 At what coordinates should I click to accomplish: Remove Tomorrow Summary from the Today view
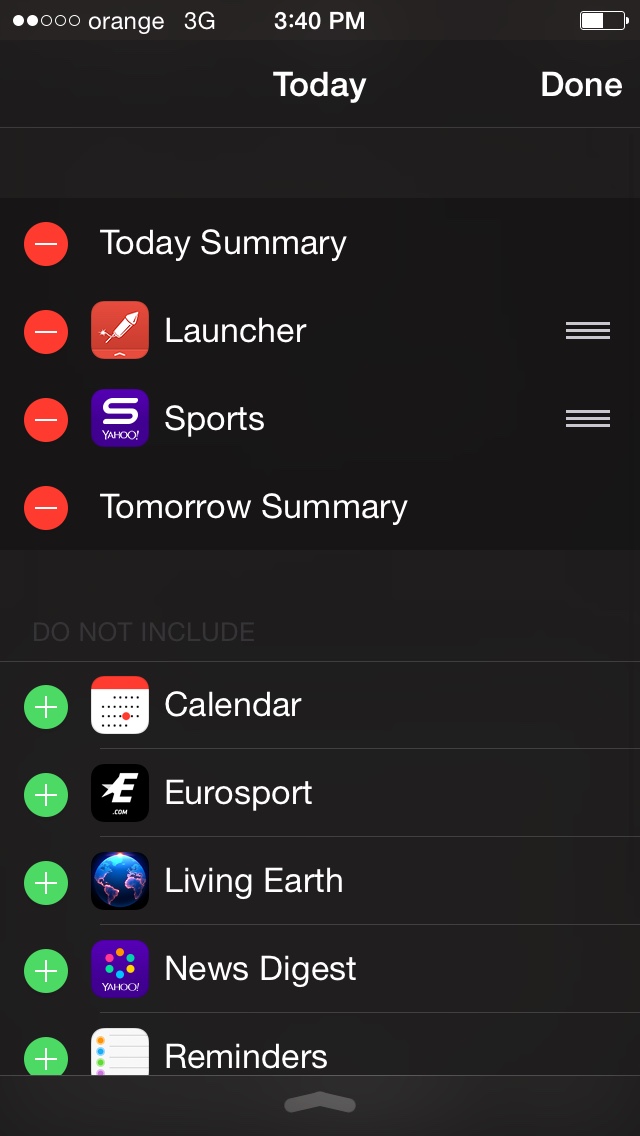click(x=46, y=507)
